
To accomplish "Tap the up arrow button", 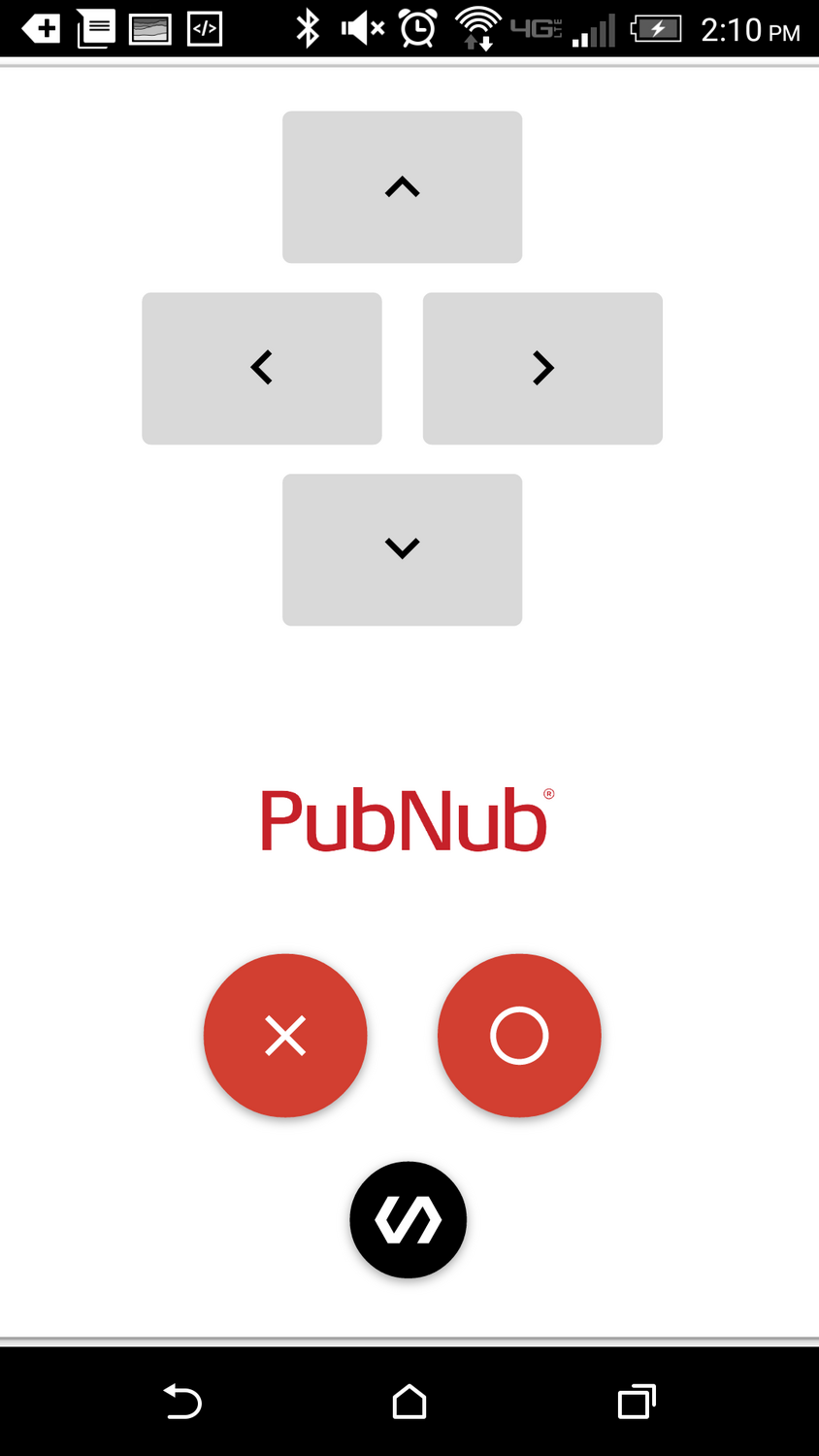I will click(402, 187).
